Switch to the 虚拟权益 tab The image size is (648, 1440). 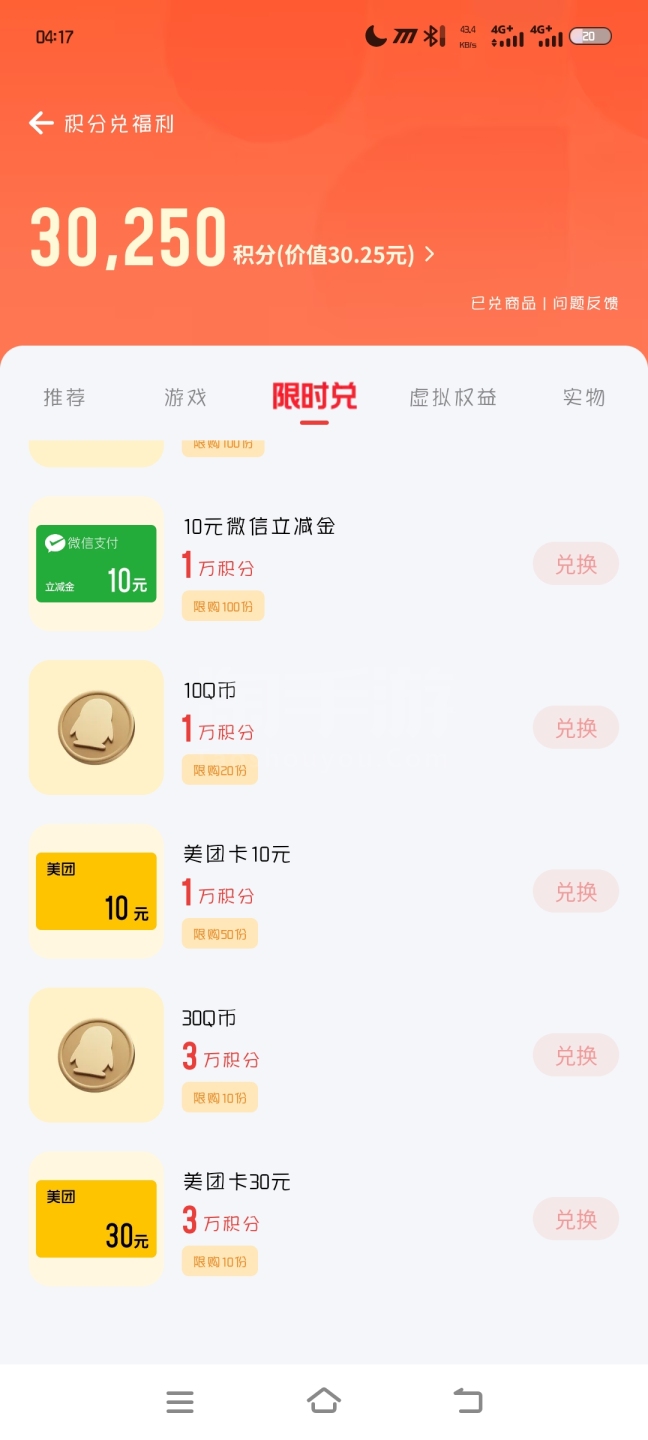(452, 397)
